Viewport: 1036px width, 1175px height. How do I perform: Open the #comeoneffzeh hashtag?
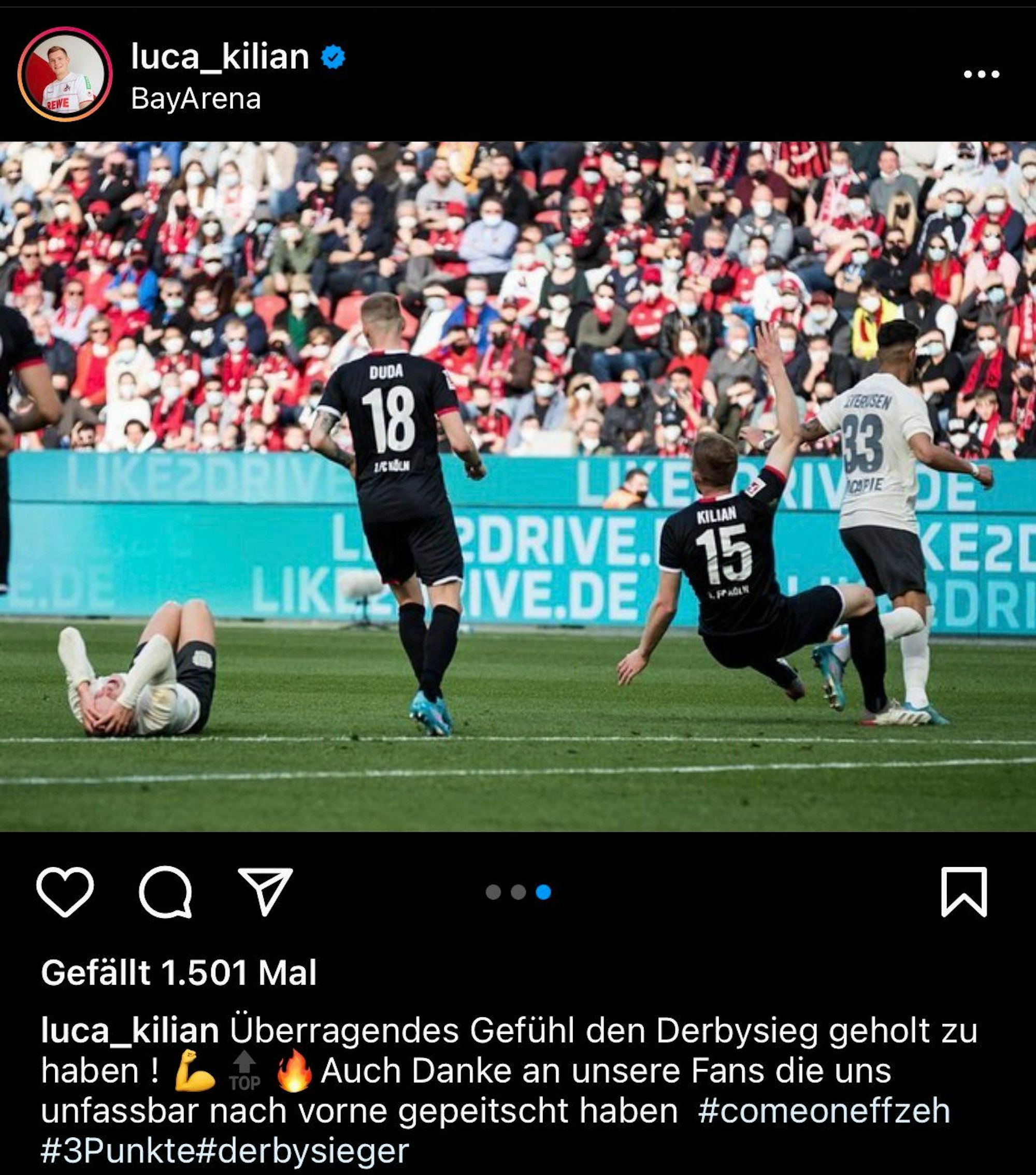[823, 1110]
